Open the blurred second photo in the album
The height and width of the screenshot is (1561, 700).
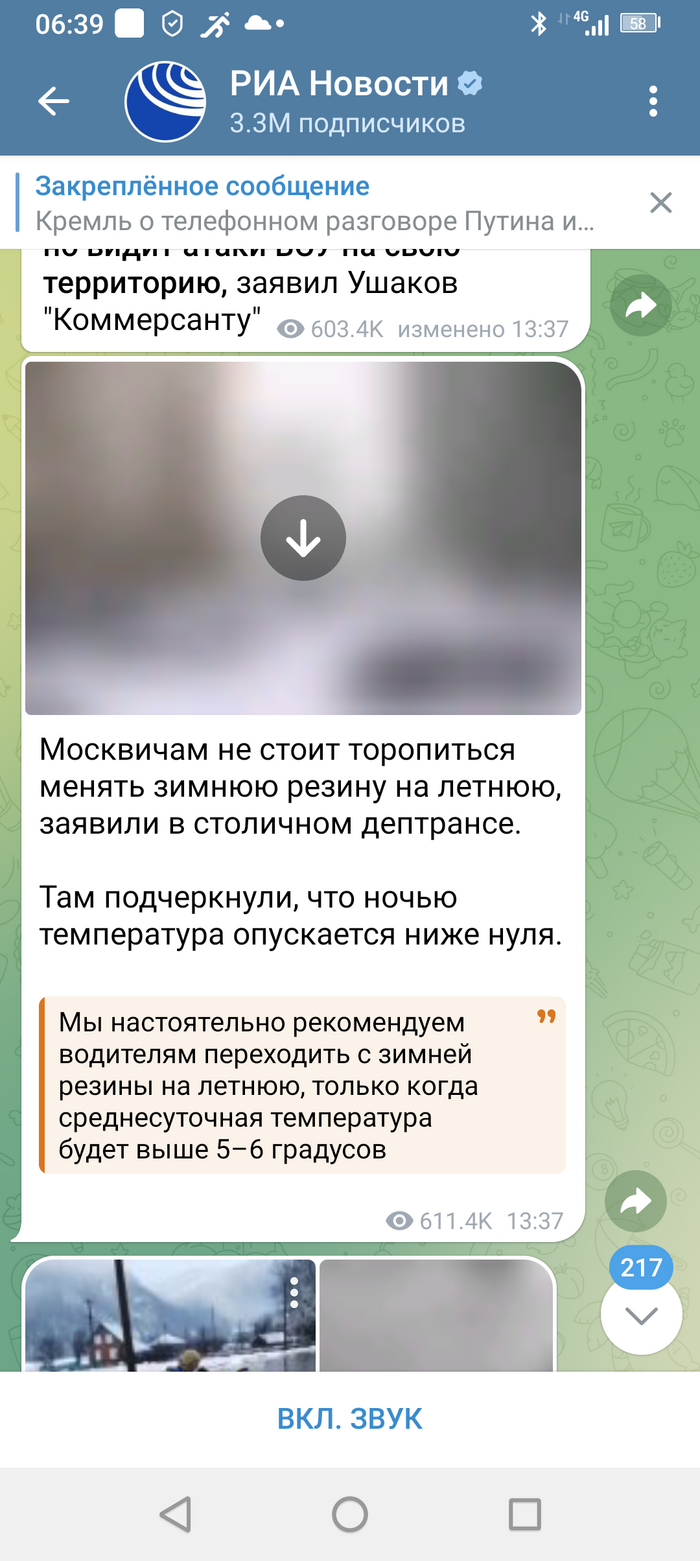click(x=436, y=1317)
